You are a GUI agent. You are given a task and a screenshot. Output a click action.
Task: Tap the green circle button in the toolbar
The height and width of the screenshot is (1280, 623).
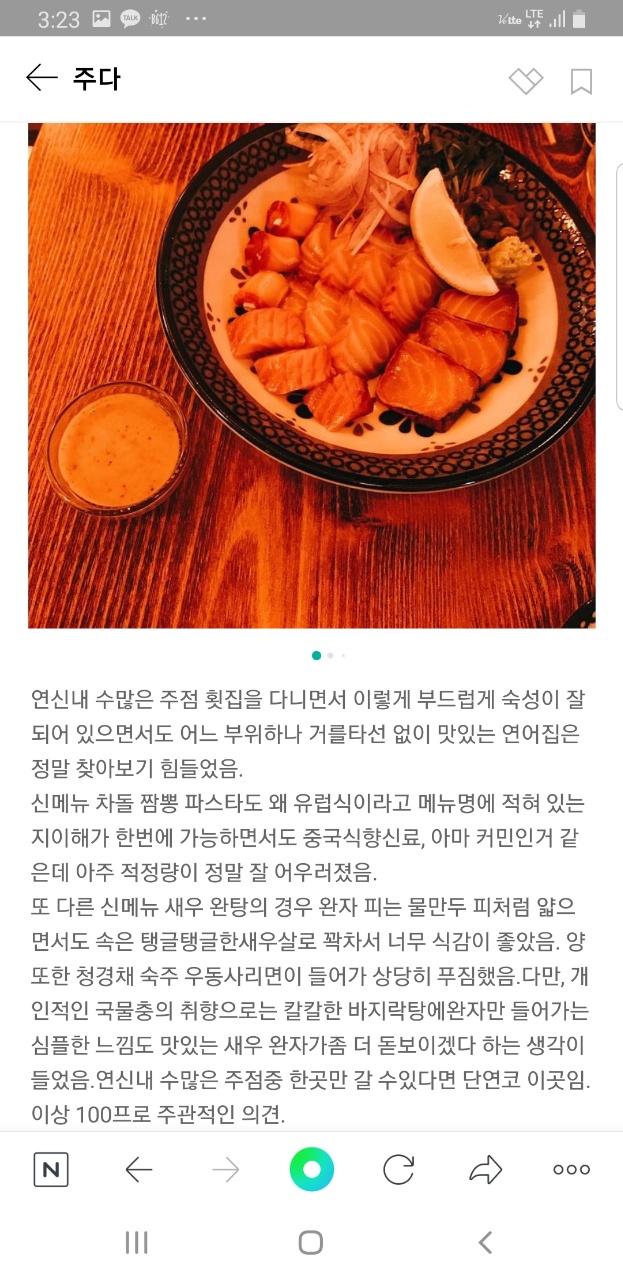coord(311,1170)
